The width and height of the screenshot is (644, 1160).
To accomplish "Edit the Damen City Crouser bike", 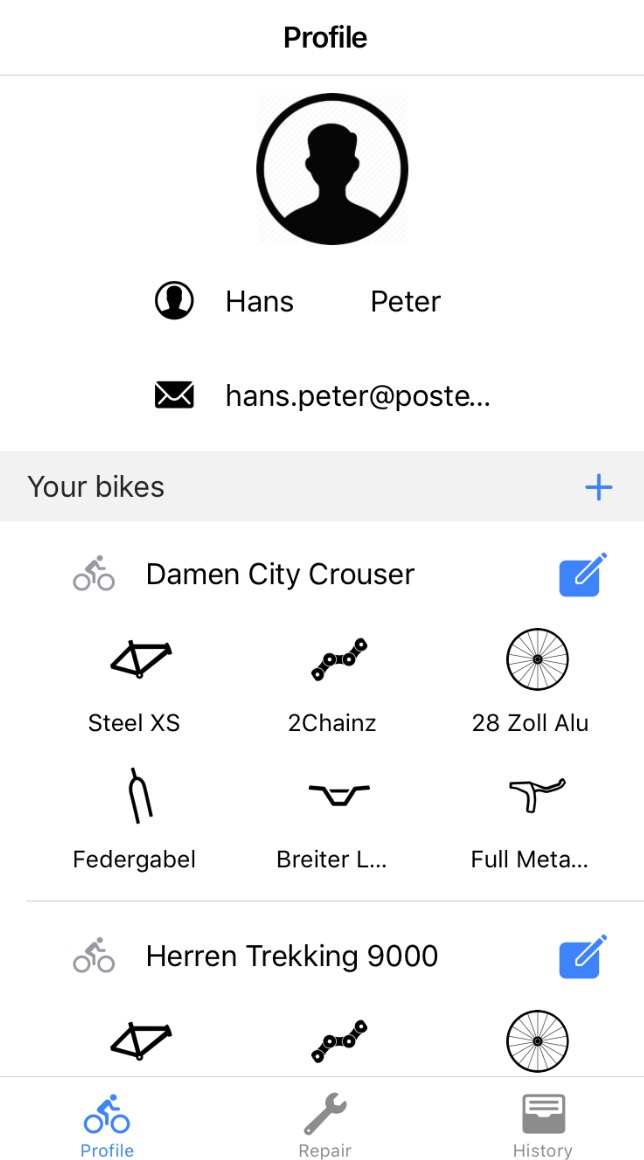I will 583,574.
